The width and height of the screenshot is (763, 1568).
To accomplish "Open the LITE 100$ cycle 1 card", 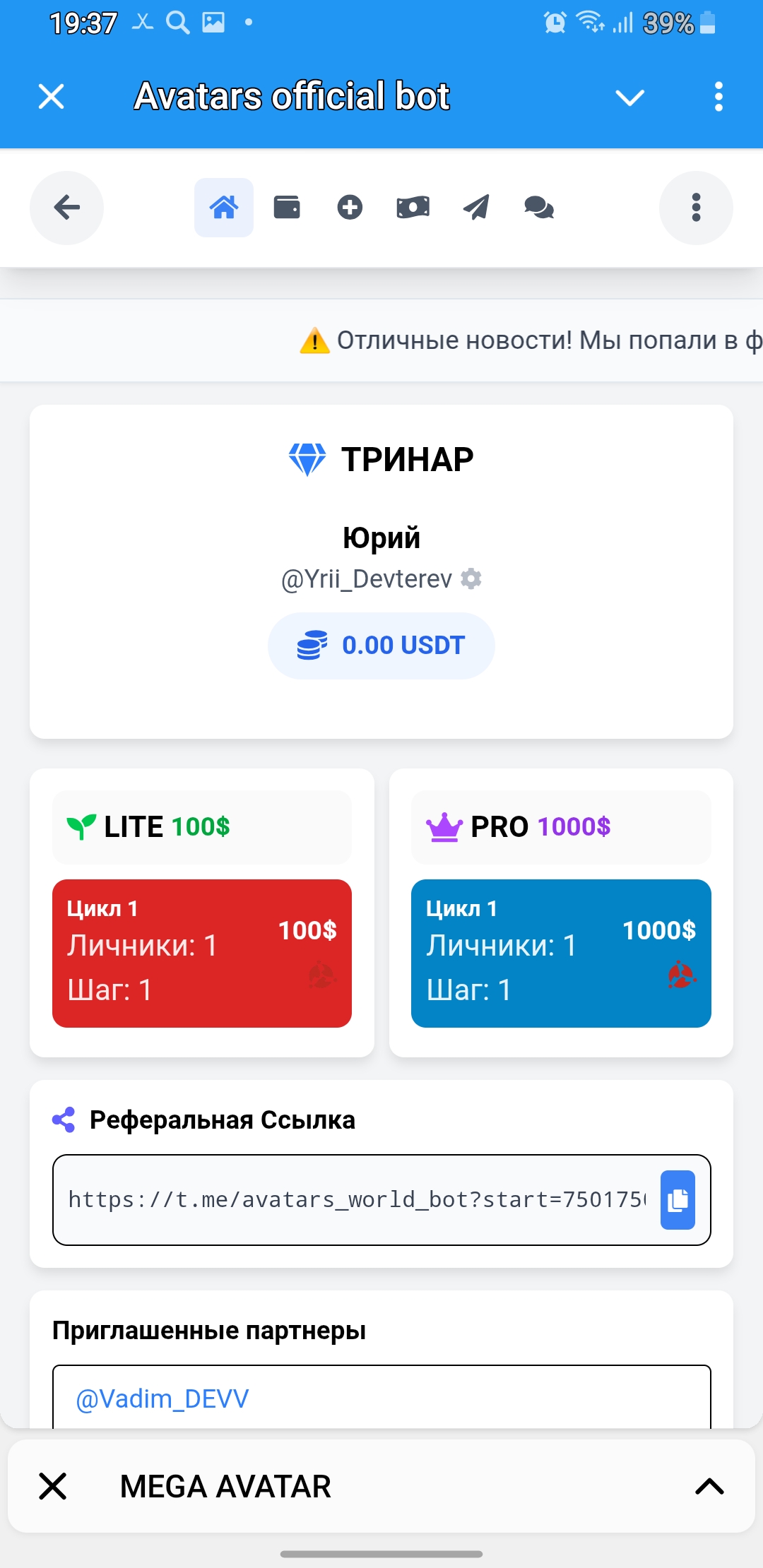I will pos(202,953).
